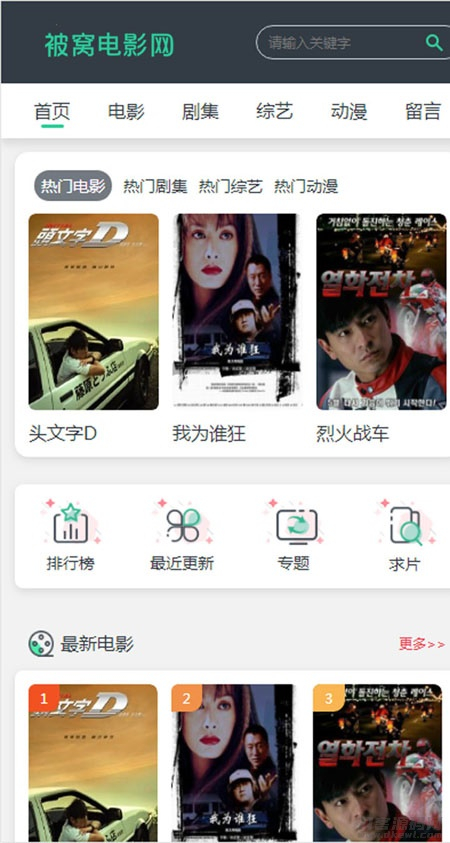Image resolution: width=450 pixels, height=843 pixels.
Task: Switch to 热门动漫
Action: click(x=306, y=186)
